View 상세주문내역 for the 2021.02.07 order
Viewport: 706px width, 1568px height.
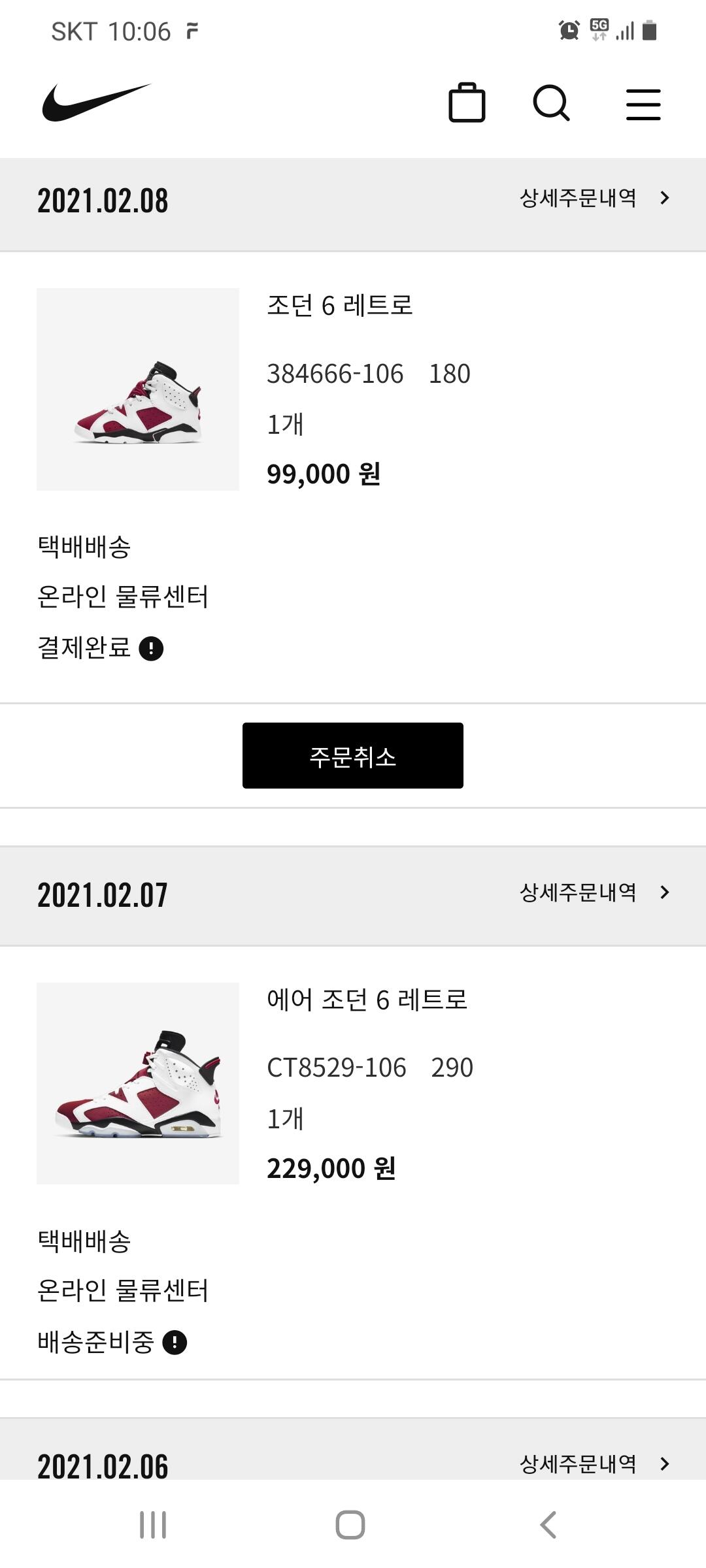pos(594,892)
